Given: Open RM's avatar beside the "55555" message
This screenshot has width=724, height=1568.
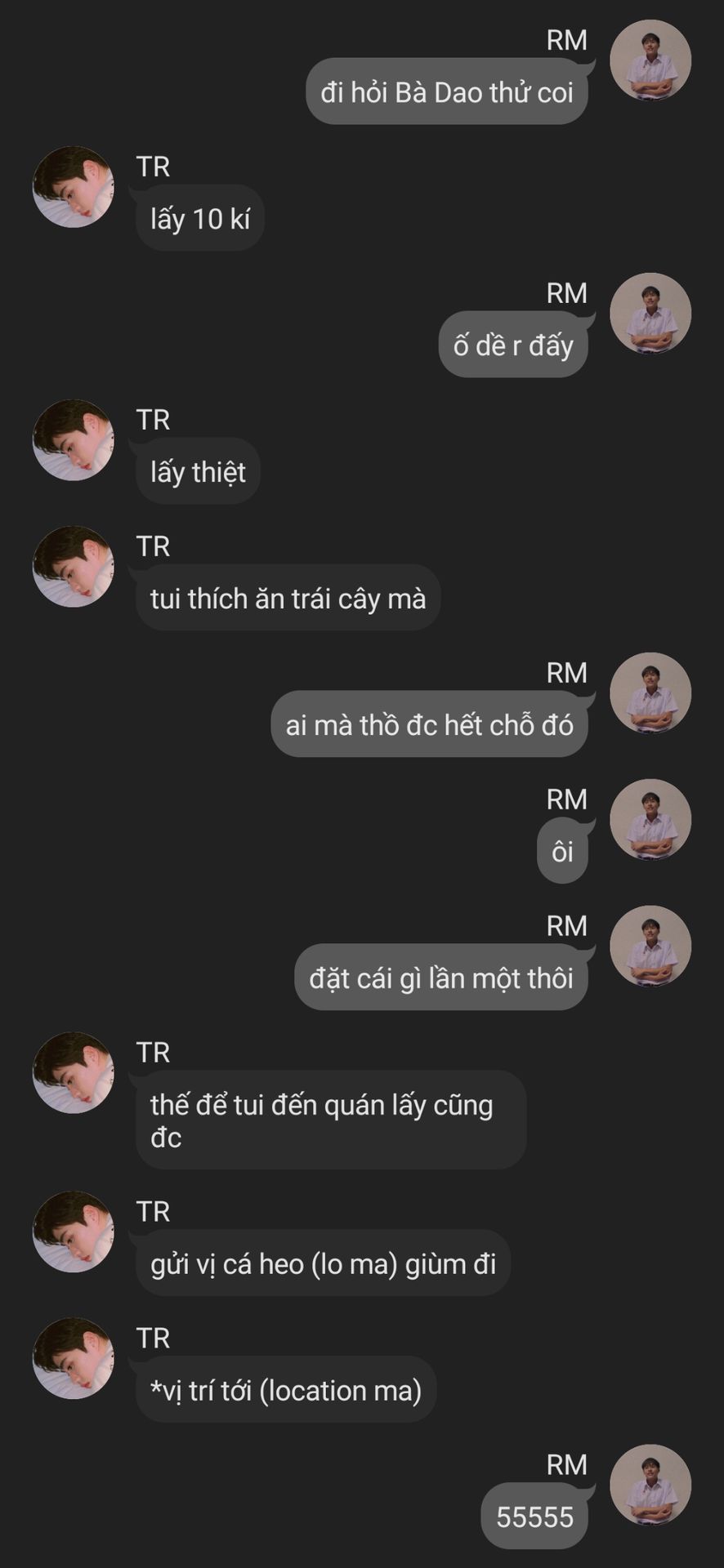Looking at the screenshot, I should (x=650, y=1485).
